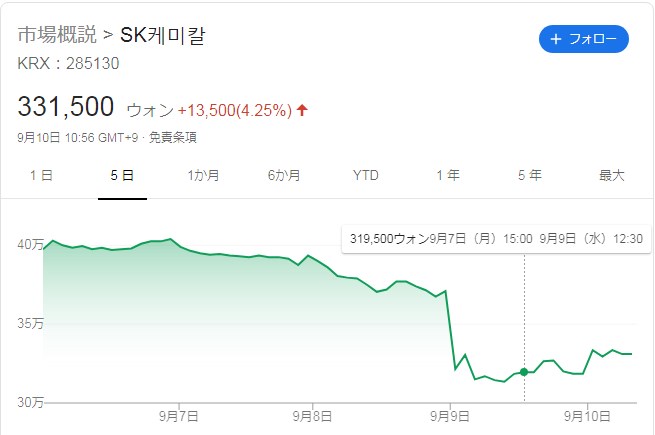Switch to the 1日 range tab

click(x=41, y=175)
